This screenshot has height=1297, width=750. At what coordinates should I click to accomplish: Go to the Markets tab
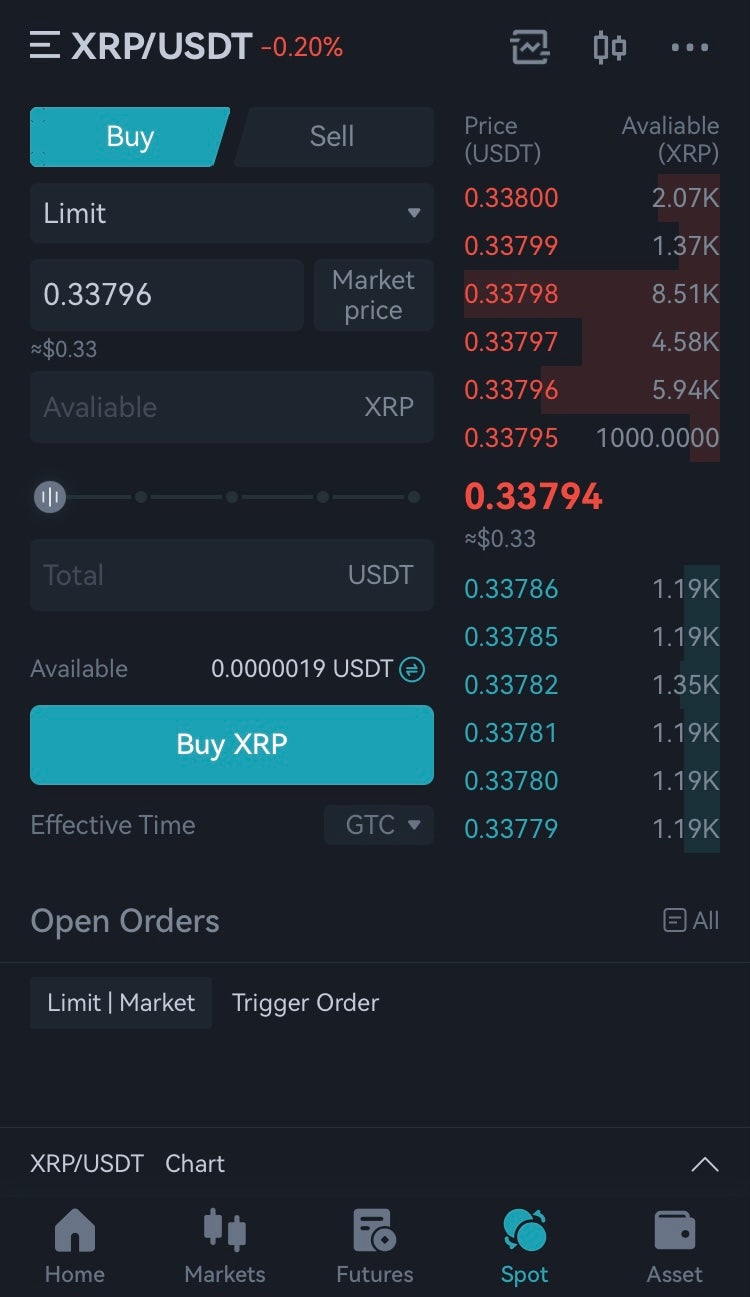point(225,1246)
